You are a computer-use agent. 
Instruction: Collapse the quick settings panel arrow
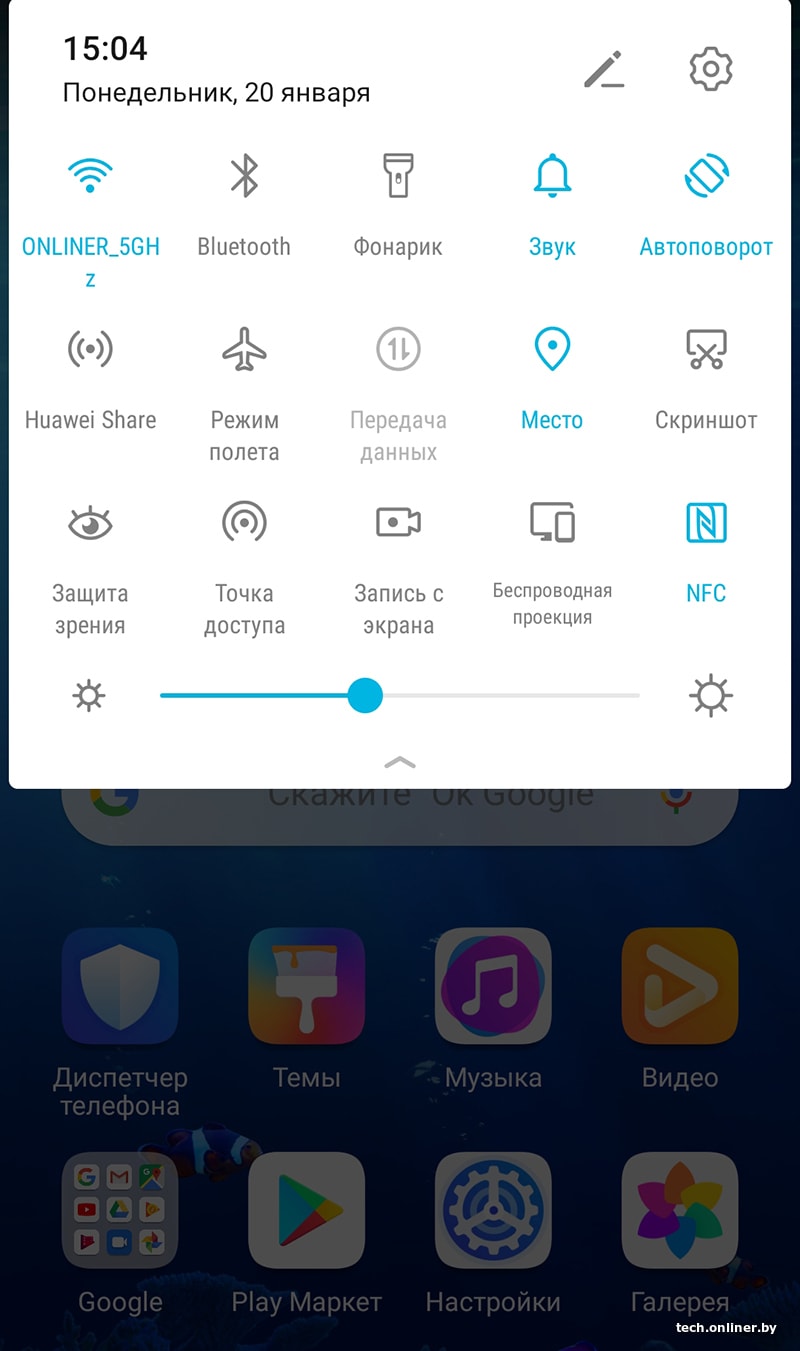pos(399,763)
